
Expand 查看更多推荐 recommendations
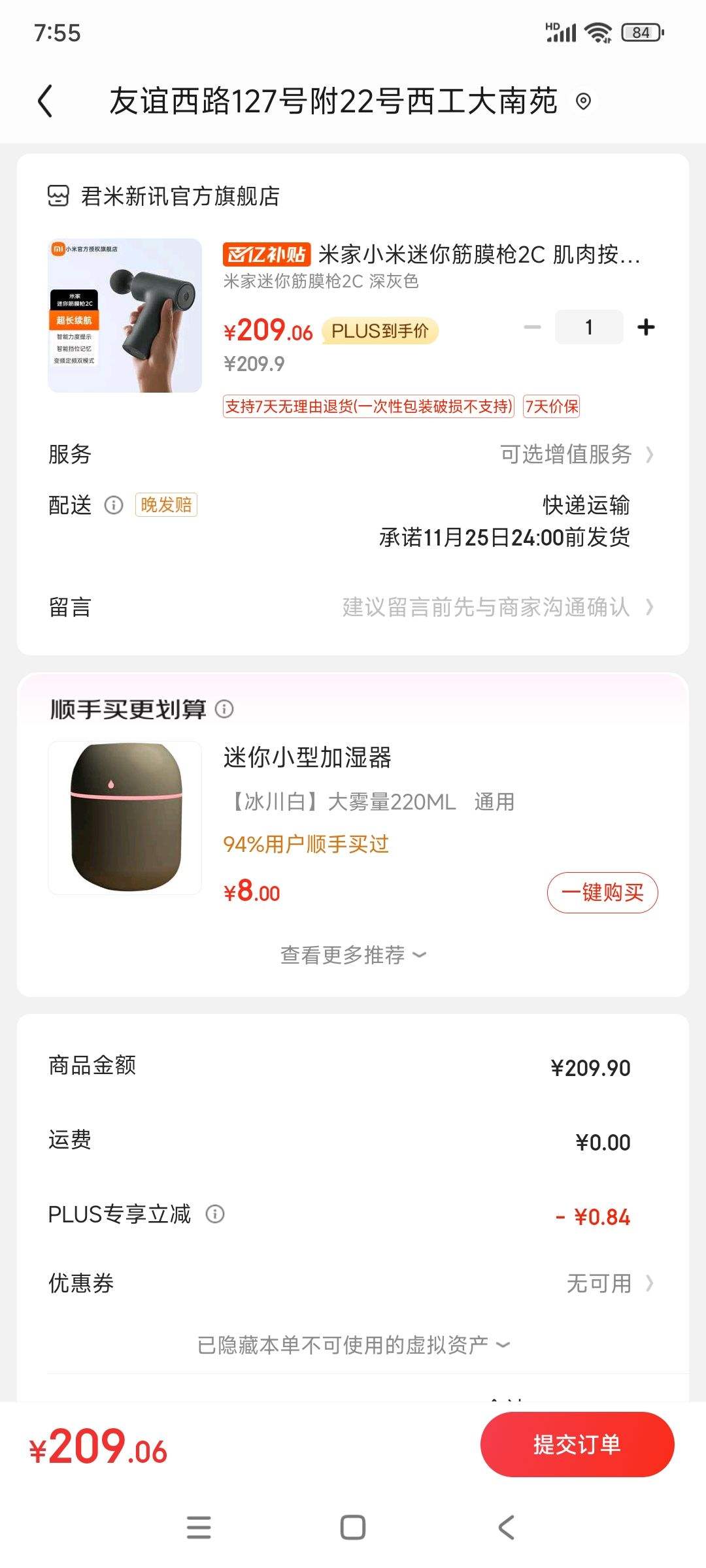coord(353,955)
